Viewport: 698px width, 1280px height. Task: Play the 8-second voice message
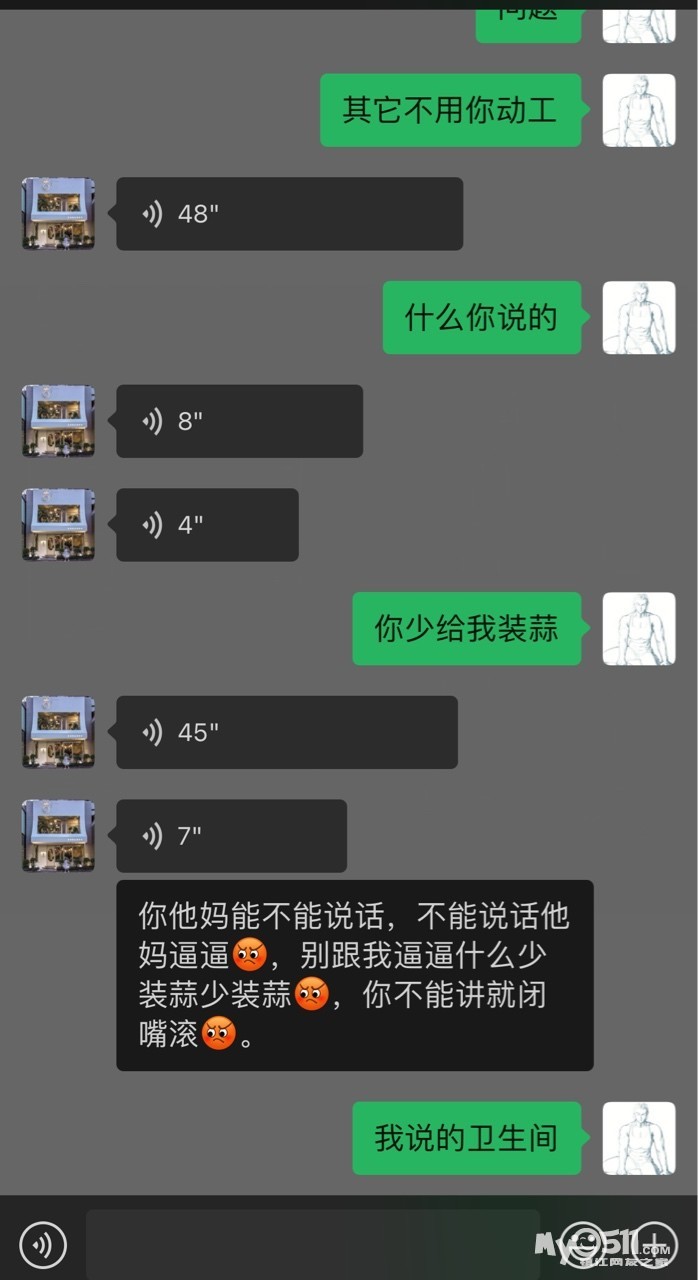[239, 421]
